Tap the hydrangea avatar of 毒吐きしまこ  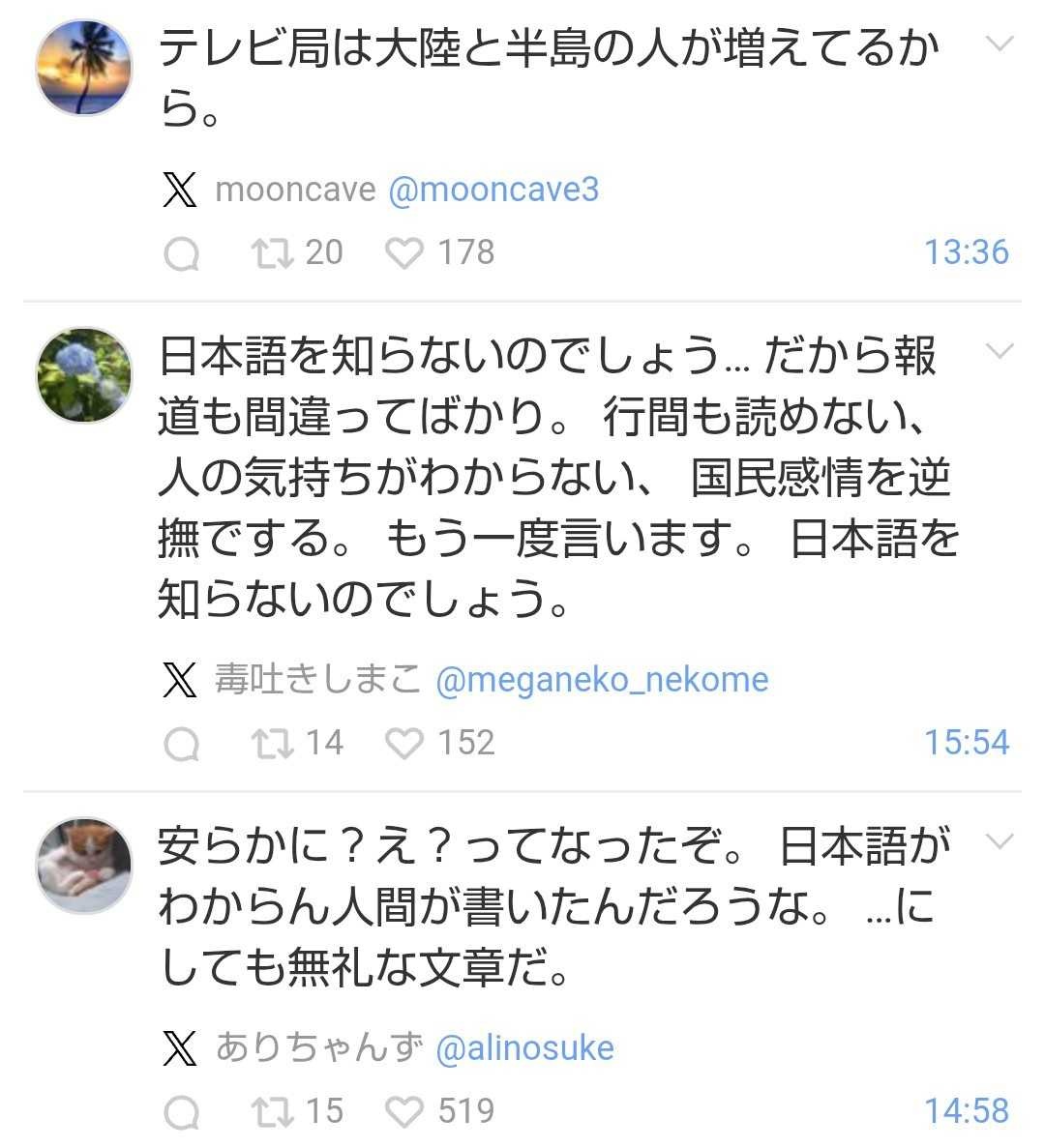[x=83, y=375]
